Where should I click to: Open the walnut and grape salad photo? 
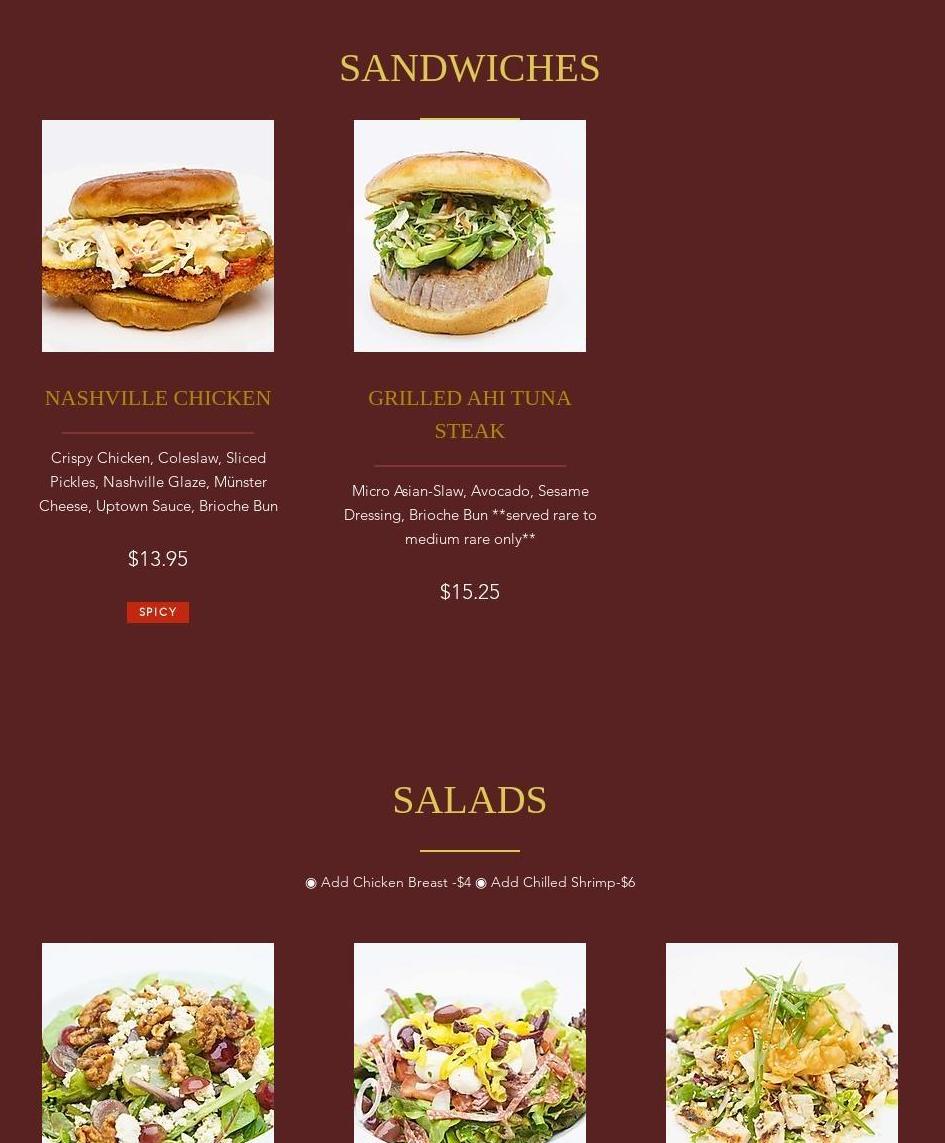158,1042
